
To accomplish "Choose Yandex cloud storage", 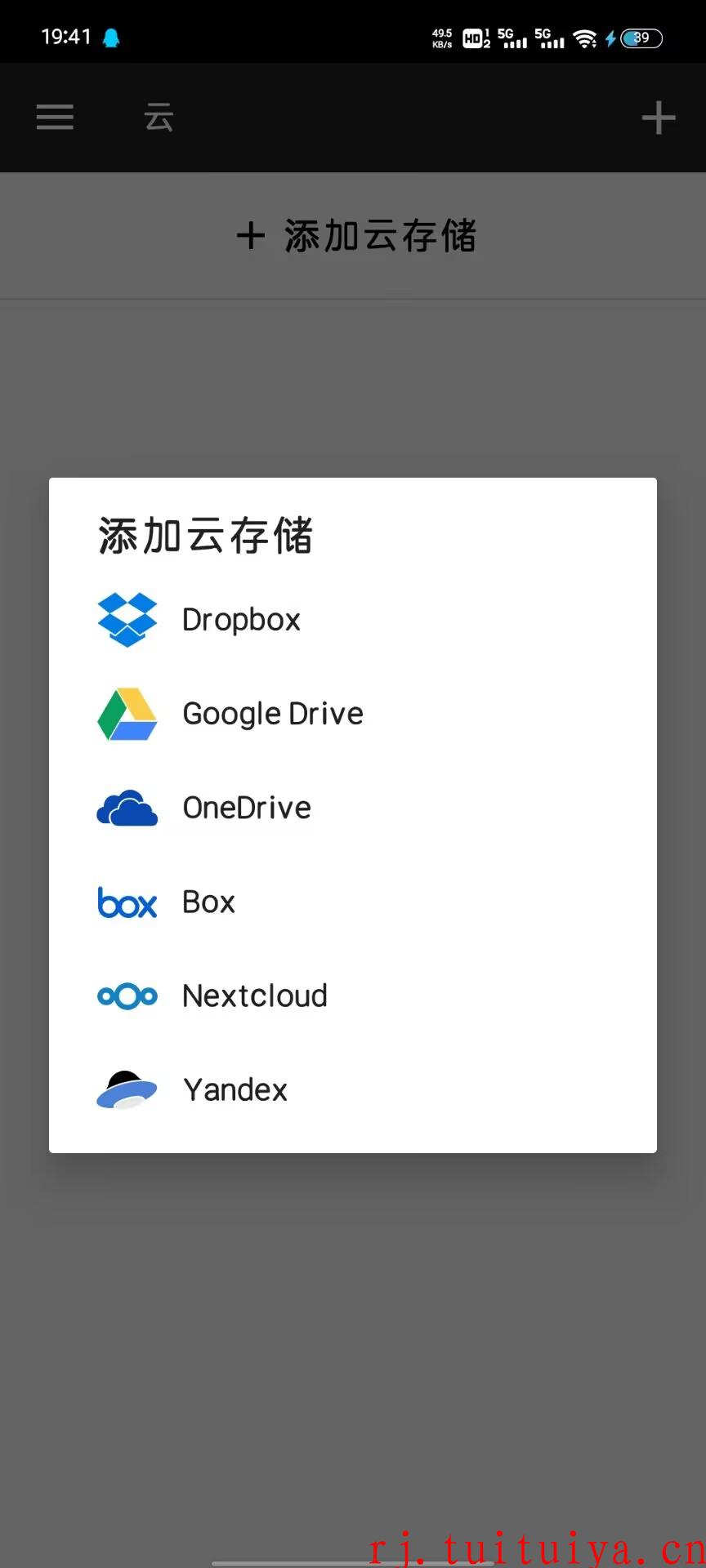I will [x=352, y=1089].
